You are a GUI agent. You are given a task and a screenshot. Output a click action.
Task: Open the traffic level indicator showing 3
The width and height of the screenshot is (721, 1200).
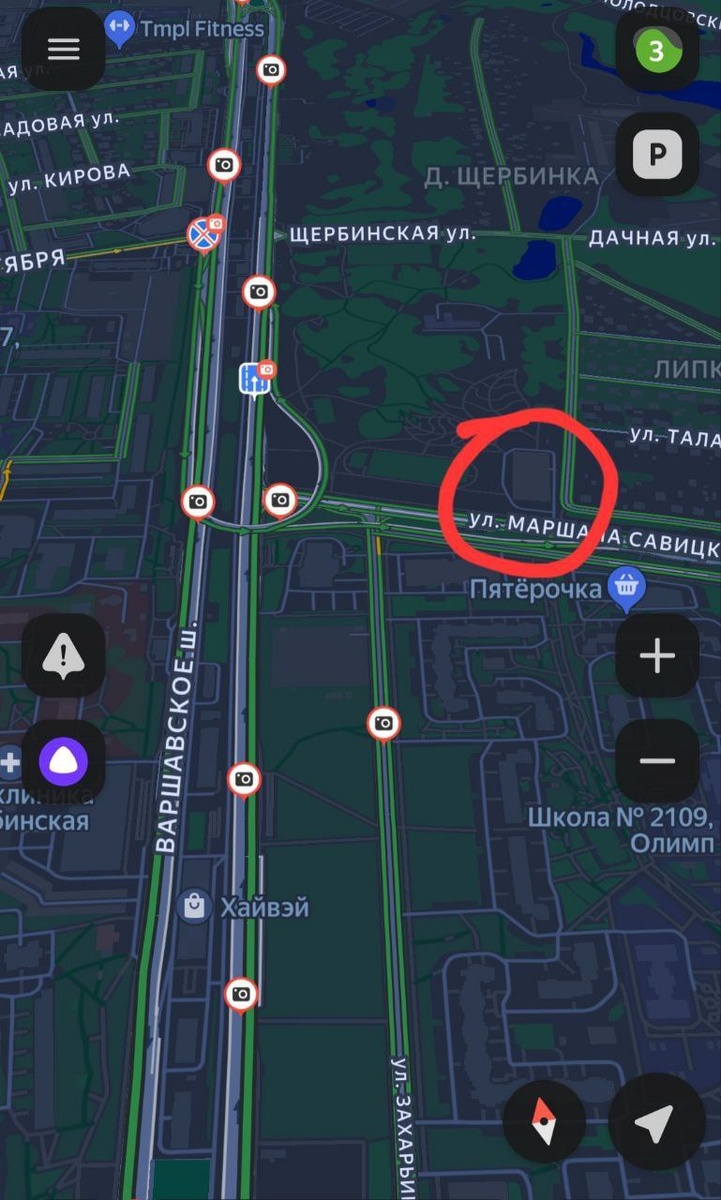657,50
